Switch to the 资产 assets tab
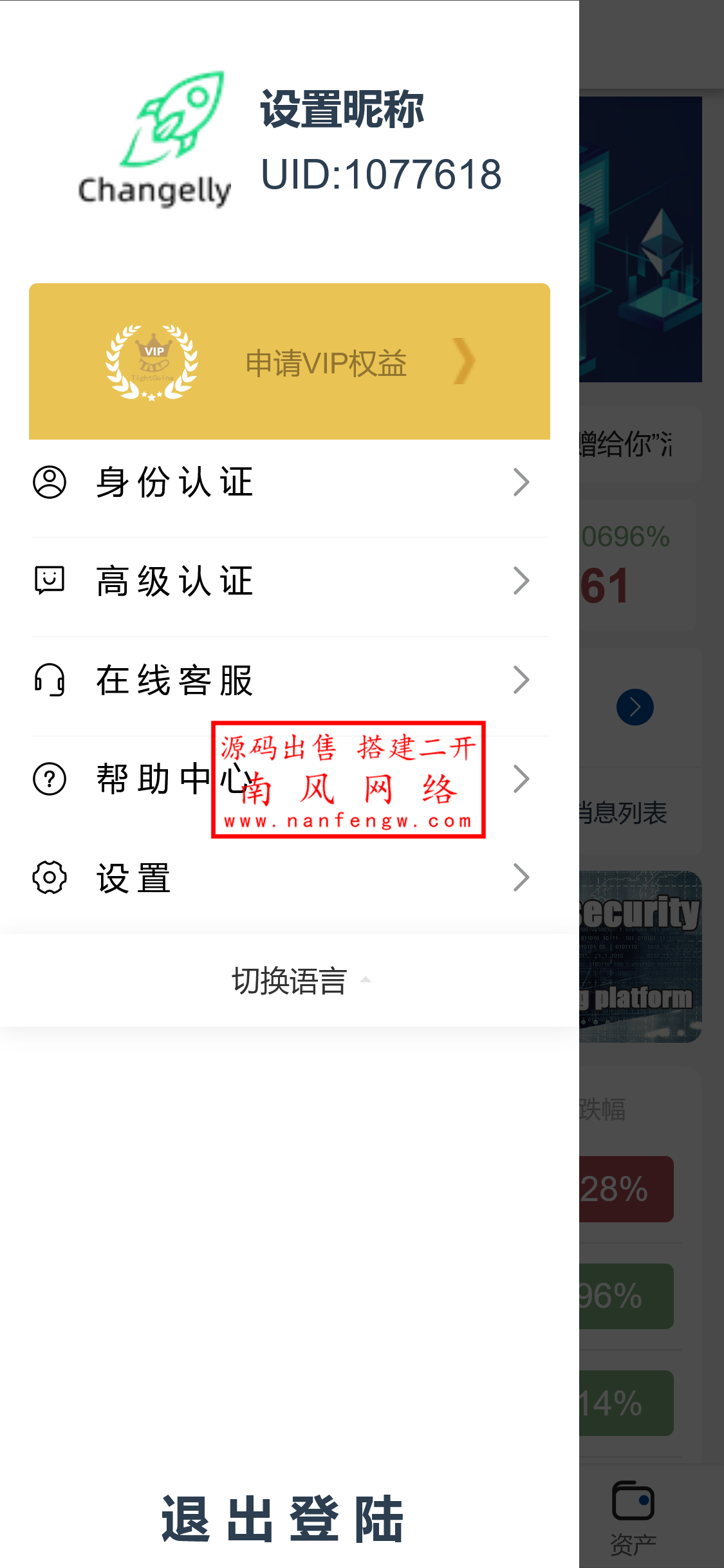 [633, 1518]
